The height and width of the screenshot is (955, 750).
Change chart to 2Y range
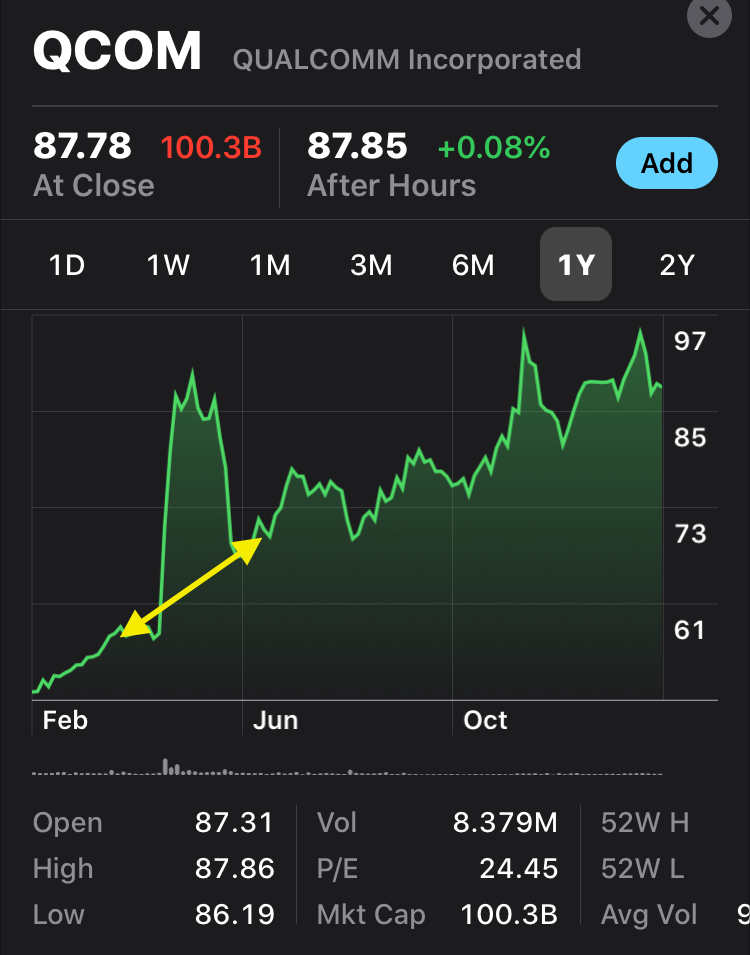pyautogui.click(x=677, y=265)
